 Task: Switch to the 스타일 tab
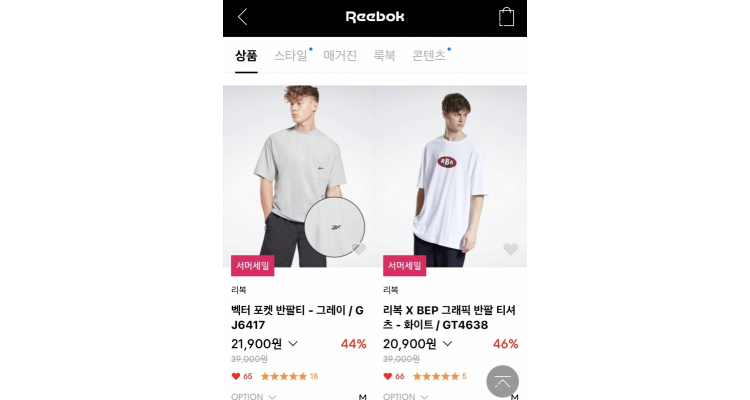(290, 56)
